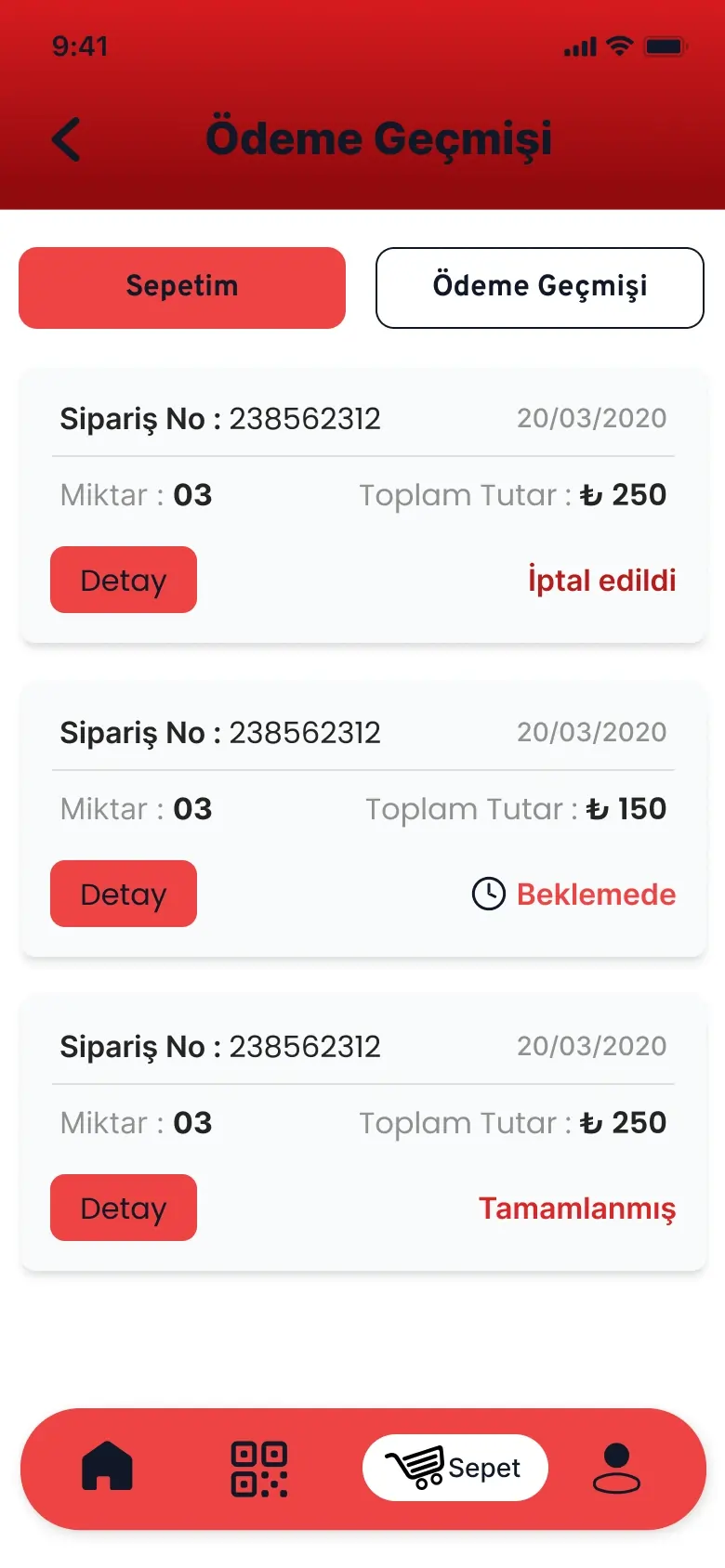Image resolution: width=725 pixels, height=1568 pixels.
Task: Tap the clock icon next to Beklemede
Action: click(x=487, y=894)
